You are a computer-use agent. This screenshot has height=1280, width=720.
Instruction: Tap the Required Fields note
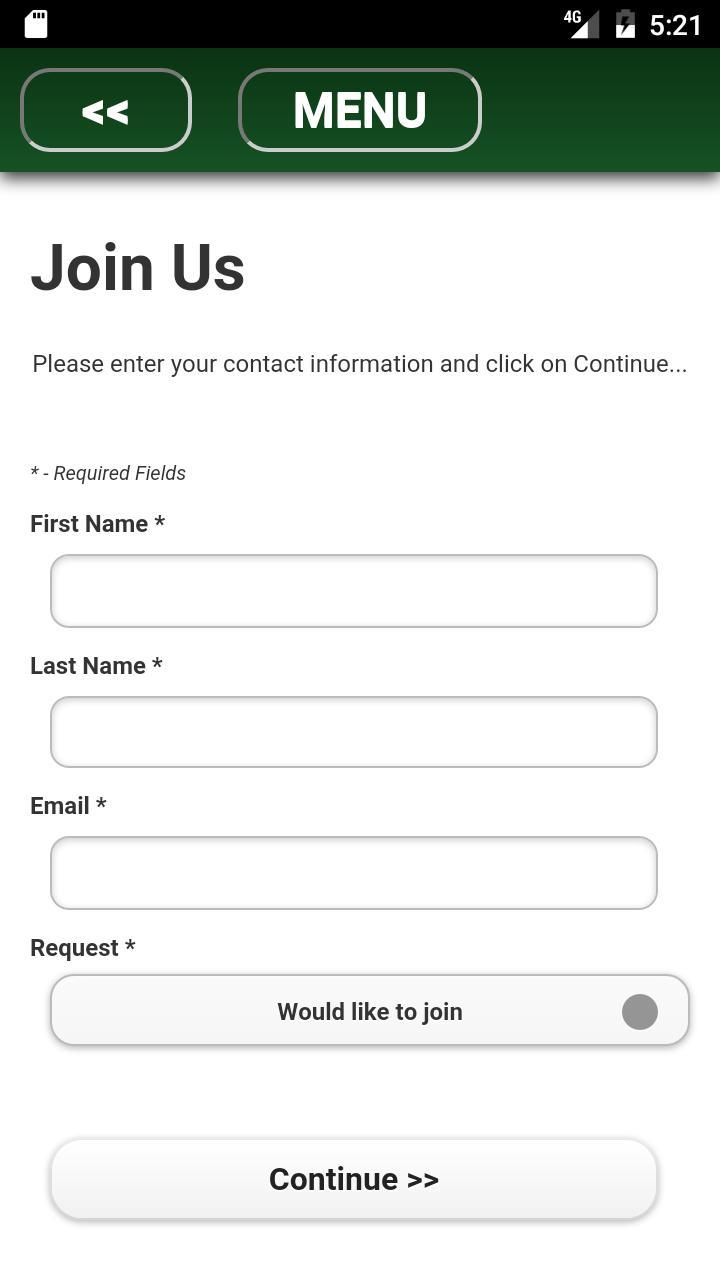coord(108,473)
